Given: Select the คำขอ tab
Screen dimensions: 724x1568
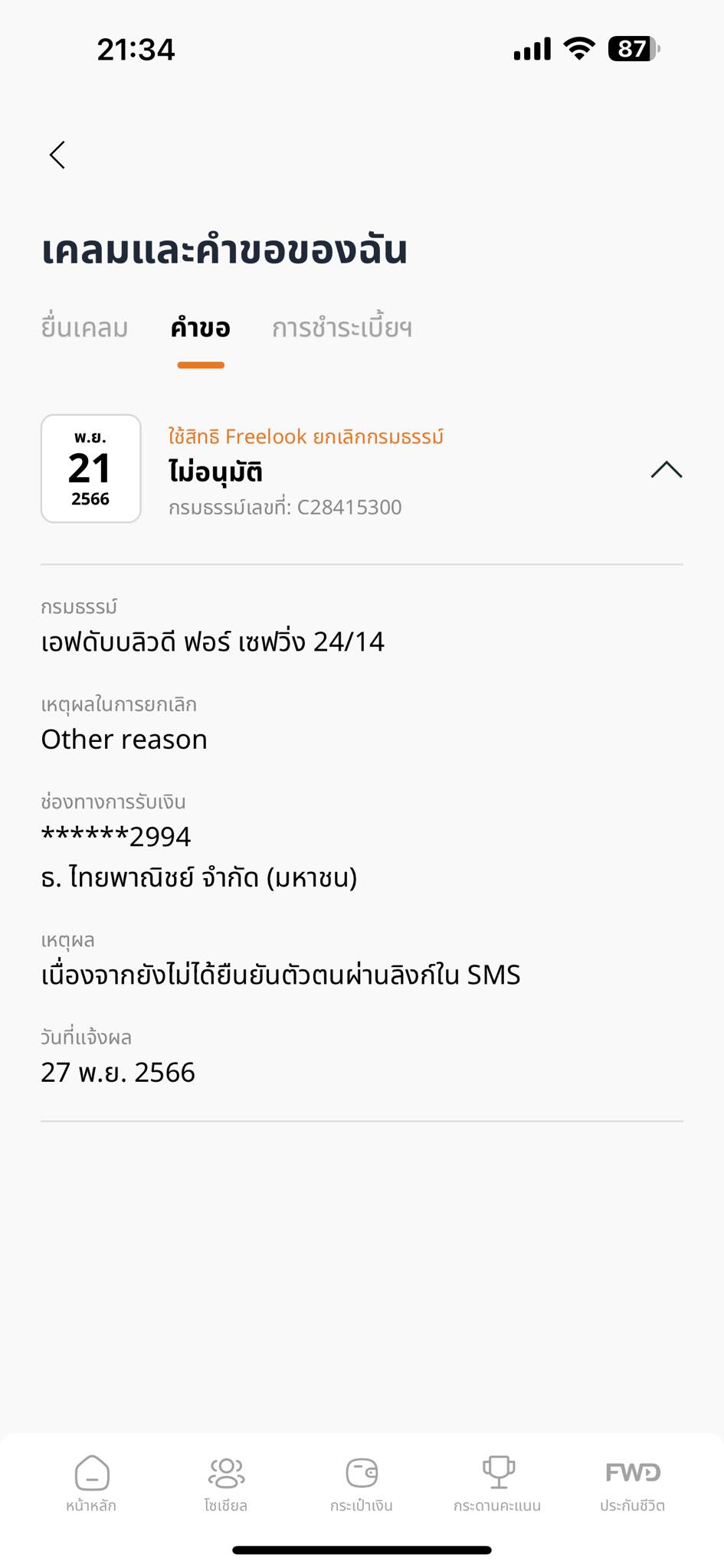Looking at the screenshot, I should 200,328.
